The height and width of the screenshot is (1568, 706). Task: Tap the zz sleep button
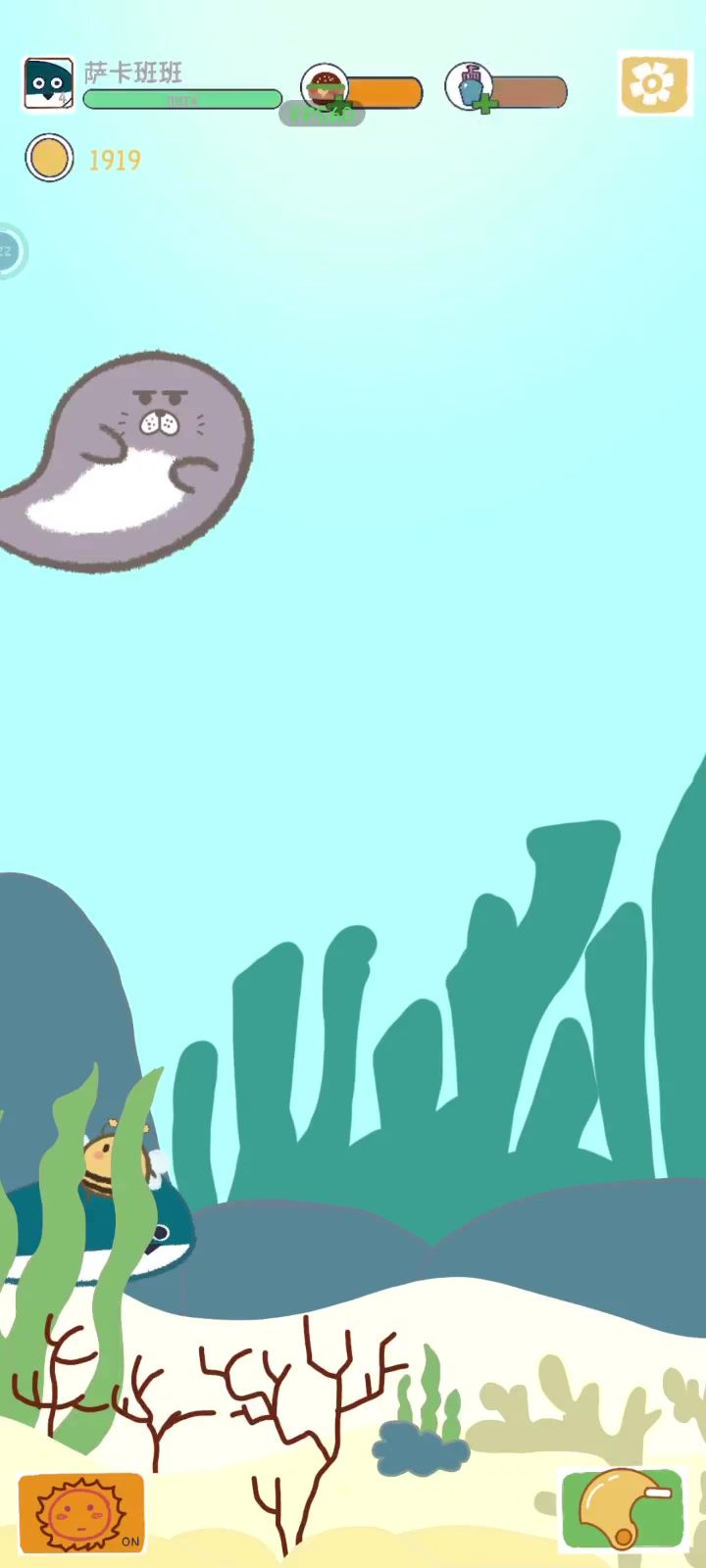[8, 252]
